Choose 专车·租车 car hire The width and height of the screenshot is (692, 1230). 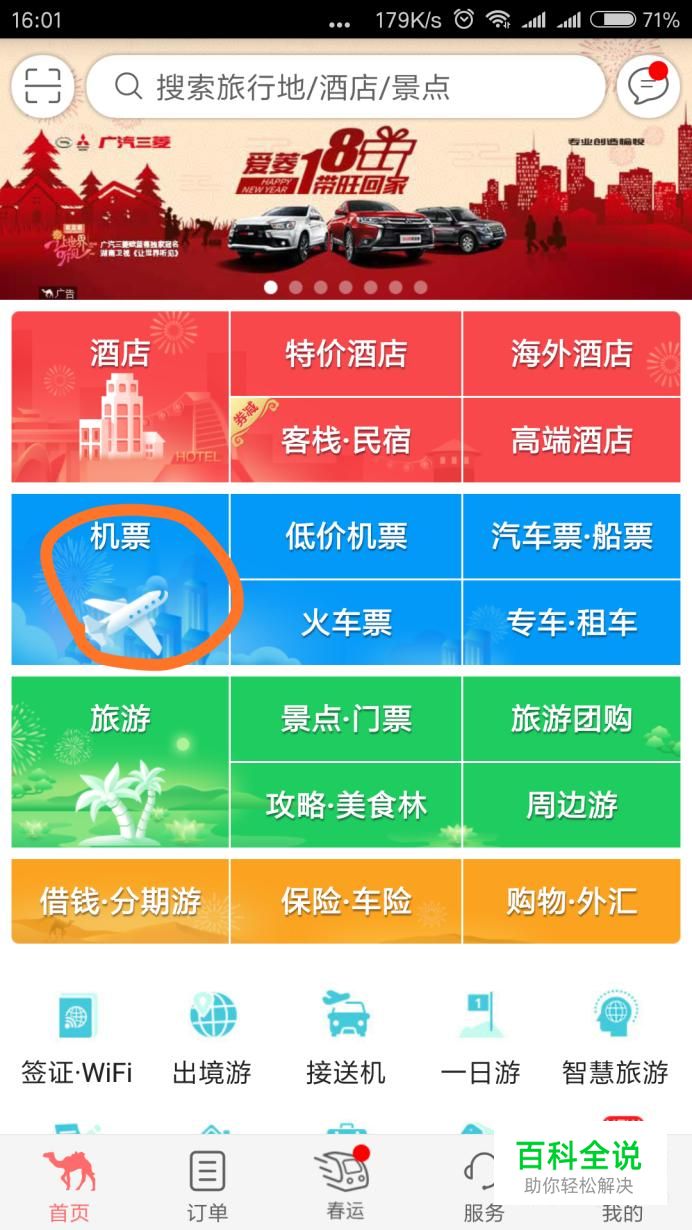coord(571,623)
